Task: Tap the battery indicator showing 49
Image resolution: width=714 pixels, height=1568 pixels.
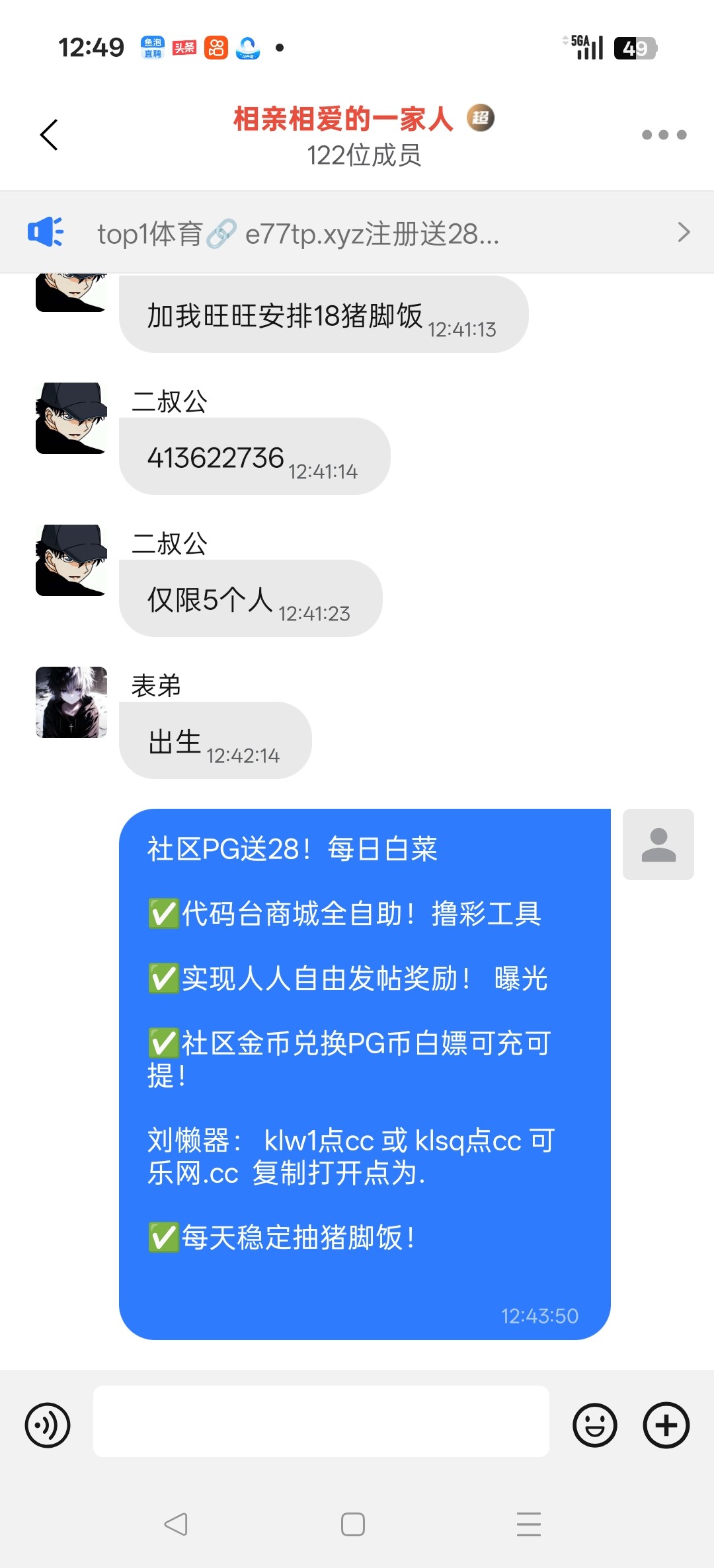Action: coord(636,47)
